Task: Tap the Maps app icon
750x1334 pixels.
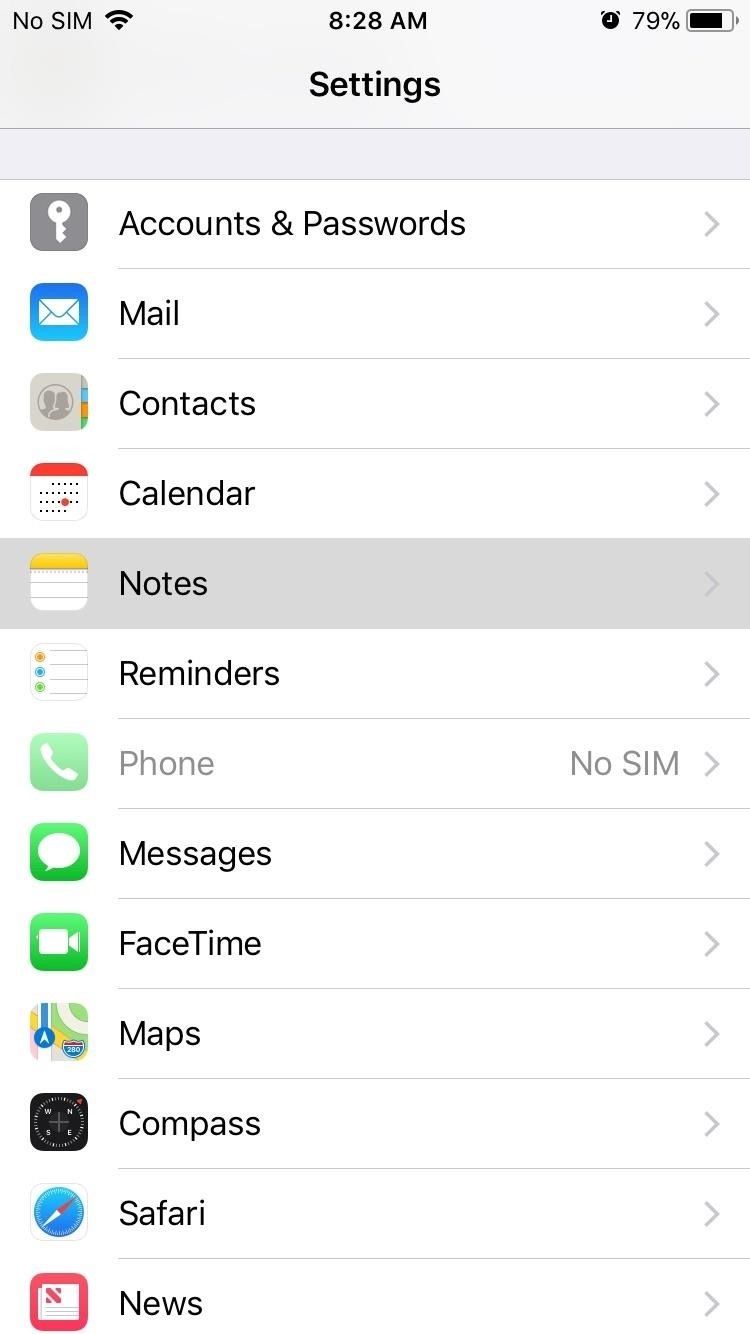Action: (59, 1033)
